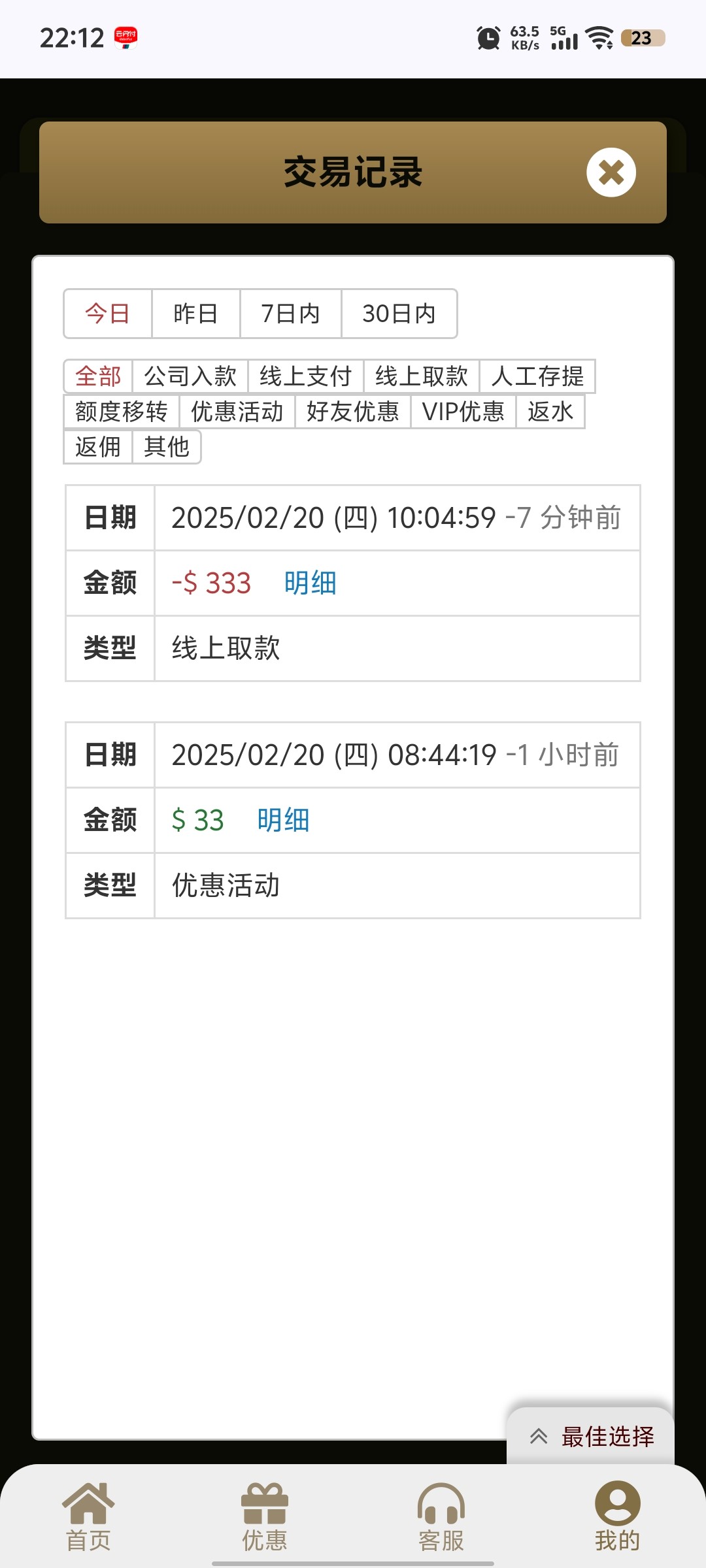Show 人工存提 transactions
The image size is (706, 1568).
(x=537, y=376)
